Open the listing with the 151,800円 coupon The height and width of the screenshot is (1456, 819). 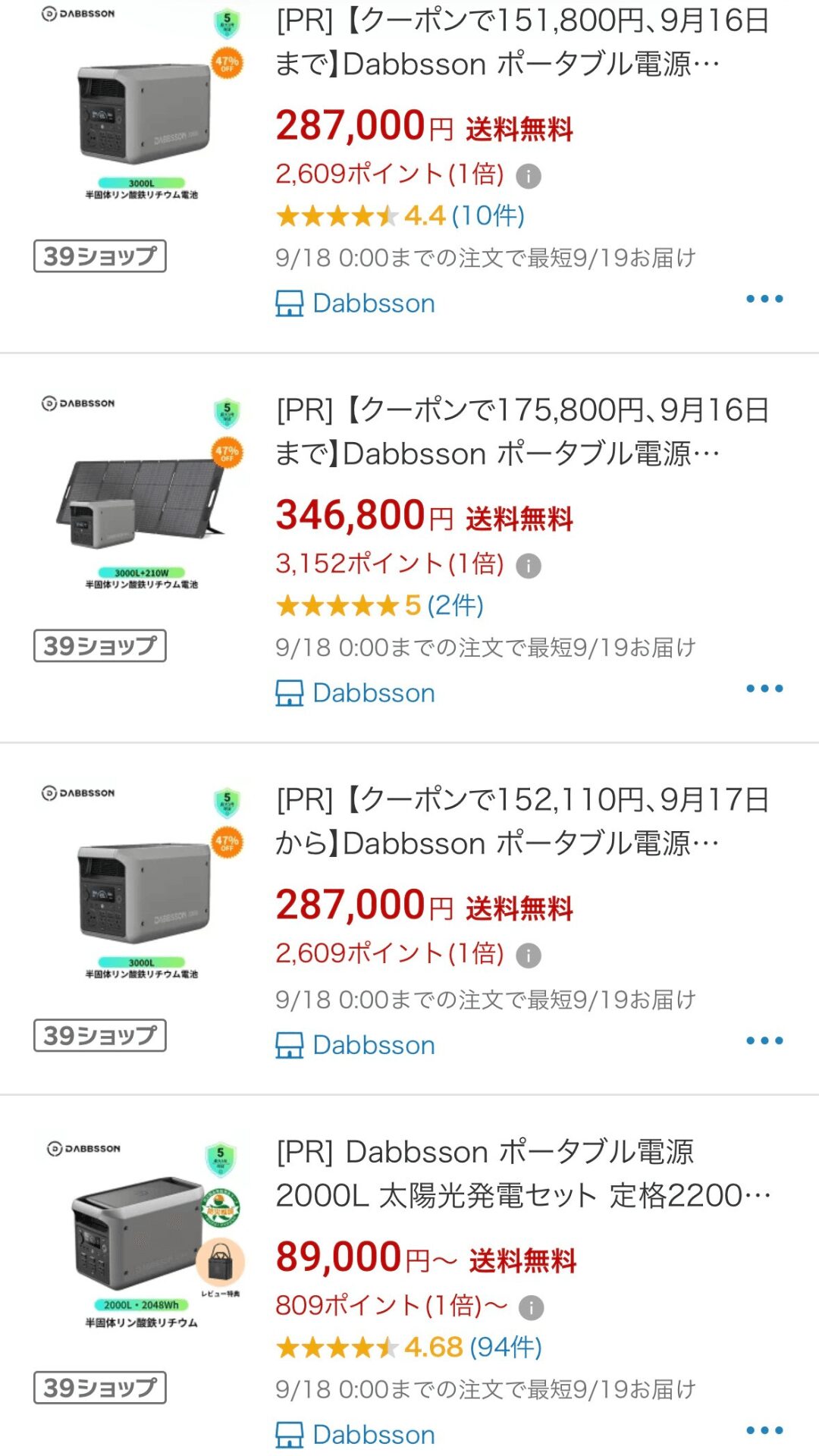tap(522, 42)
